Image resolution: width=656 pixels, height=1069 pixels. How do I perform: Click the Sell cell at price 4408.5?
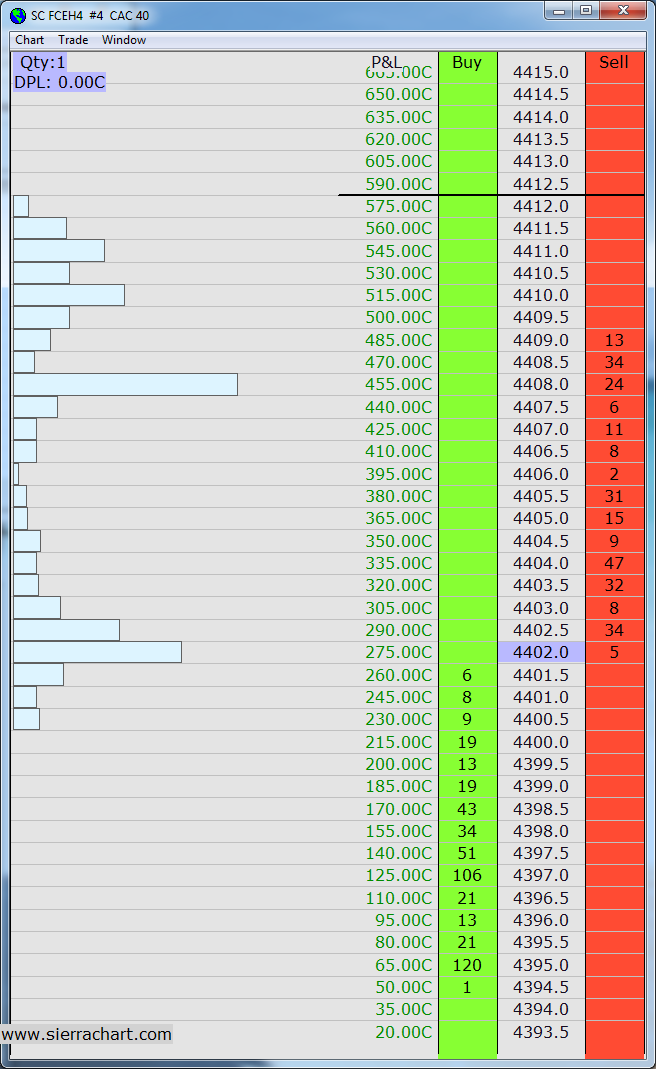[x=614, y=362]
